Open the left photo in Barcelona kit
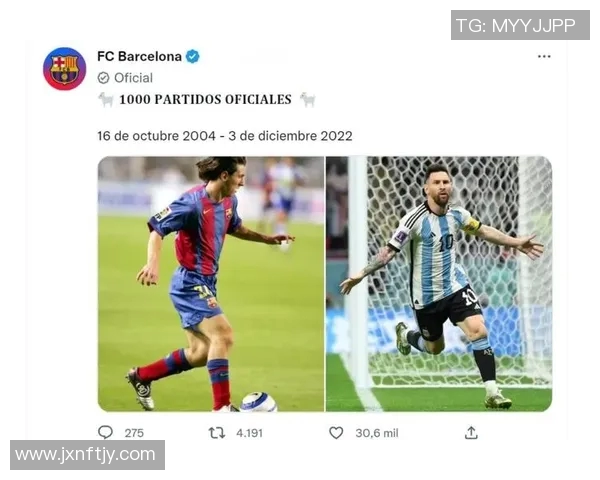This screenshot has width=600, height=480. [x=210, y=283]
